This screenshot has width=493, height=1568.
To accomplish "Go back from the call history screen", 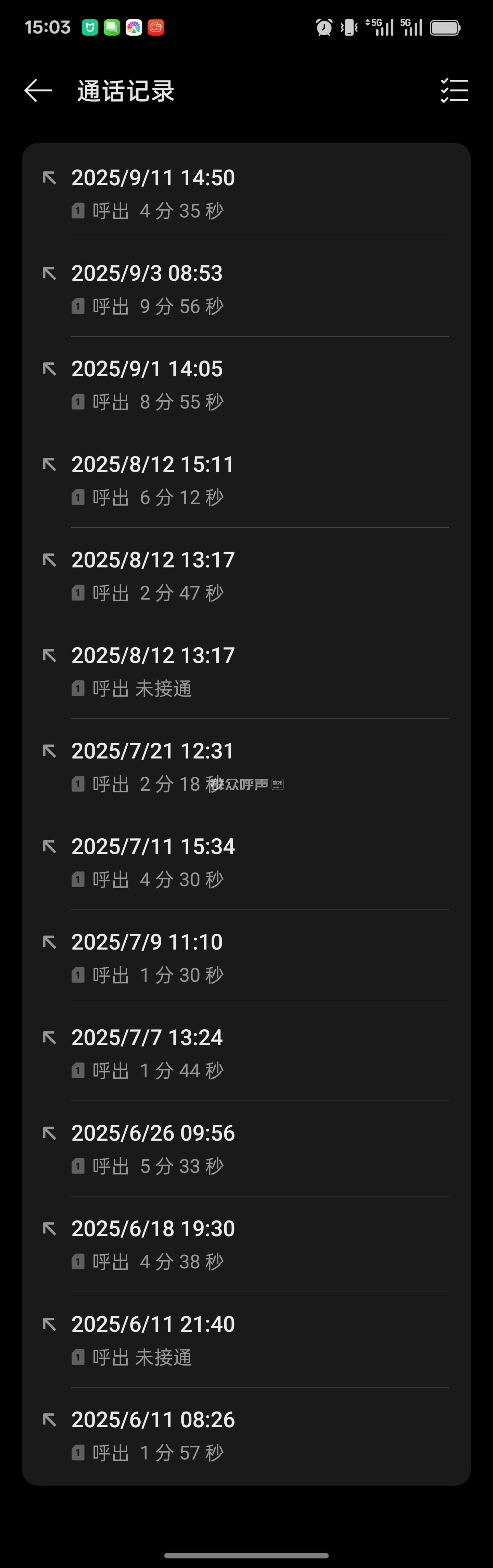I will point(38,91).
